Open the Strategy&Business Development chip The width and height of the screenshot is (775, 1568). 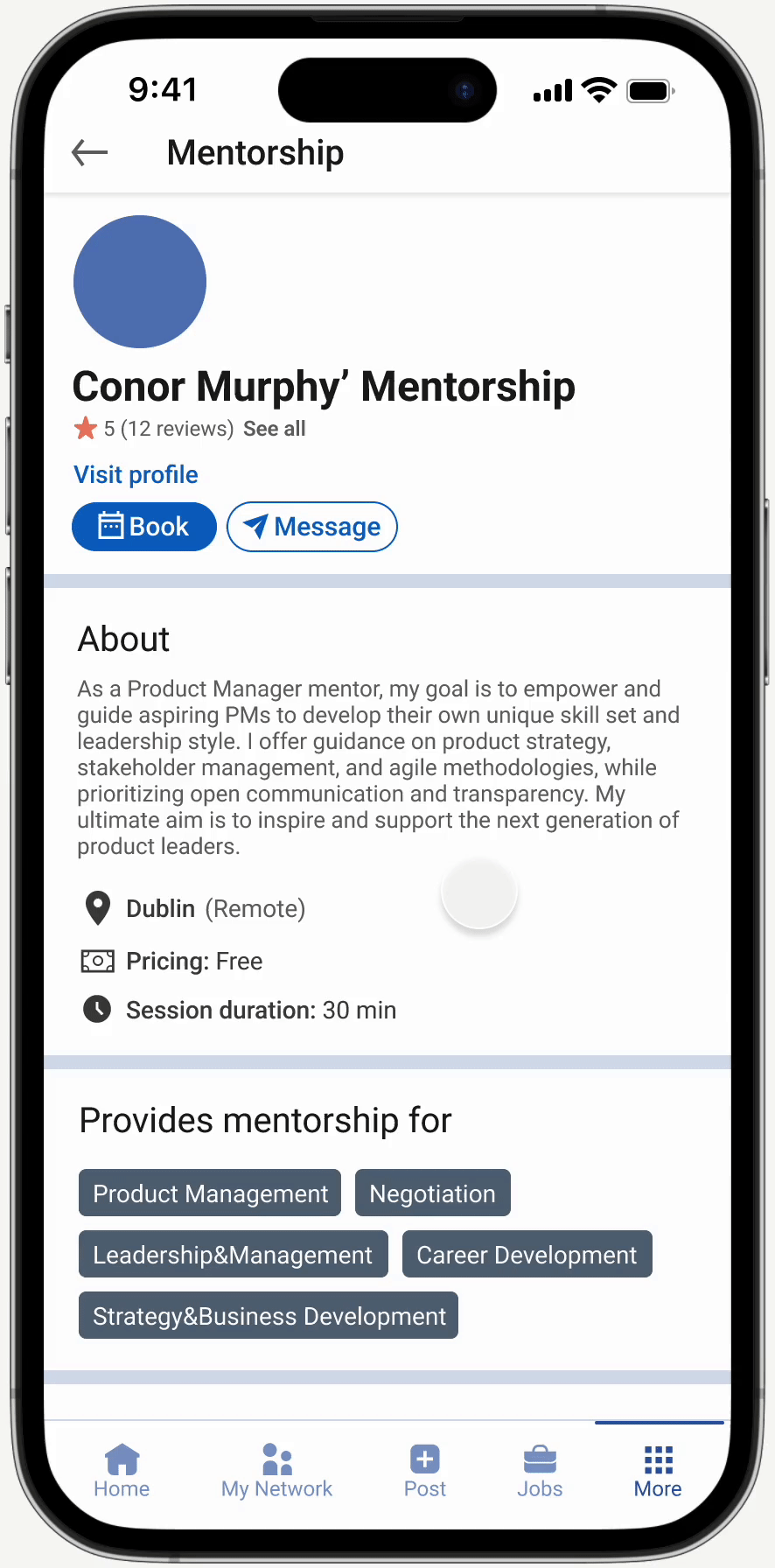269,1316
